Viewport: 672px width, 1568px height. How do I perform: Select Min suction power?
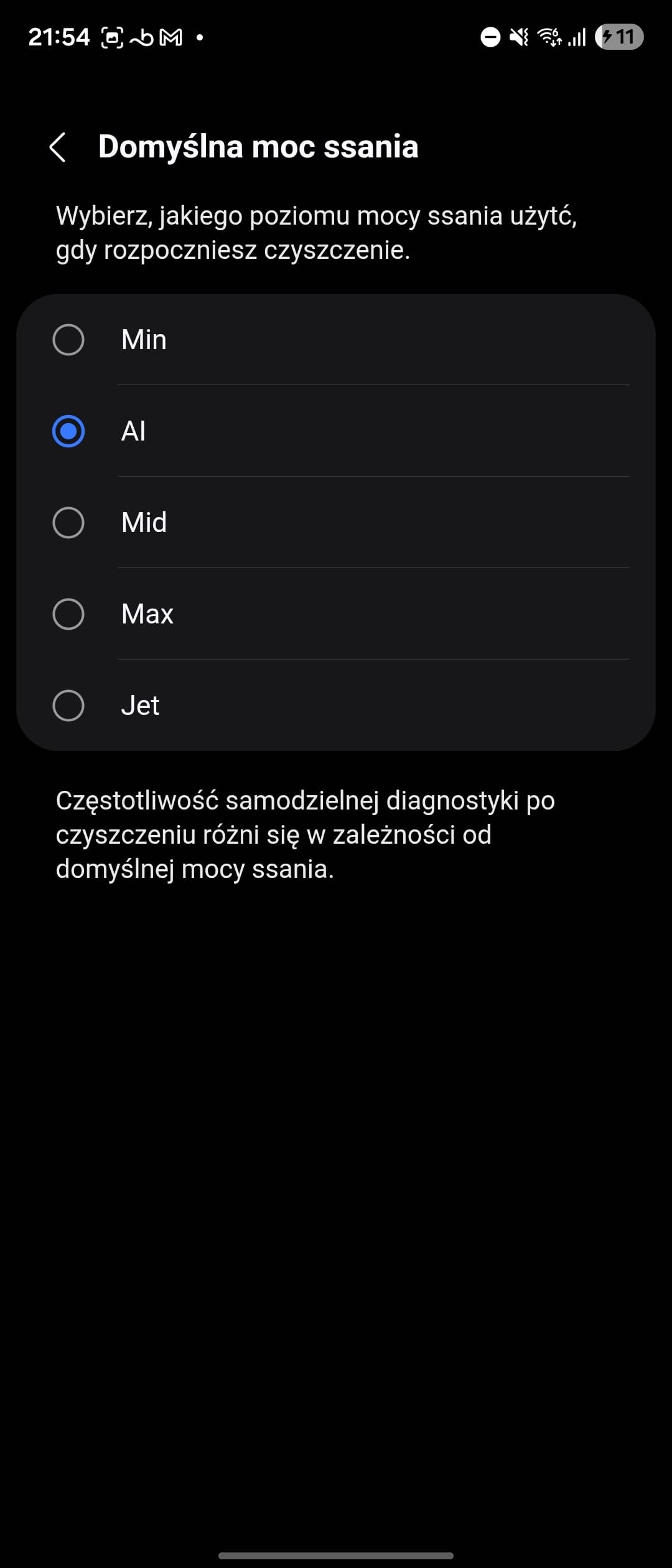coord(68,340)
